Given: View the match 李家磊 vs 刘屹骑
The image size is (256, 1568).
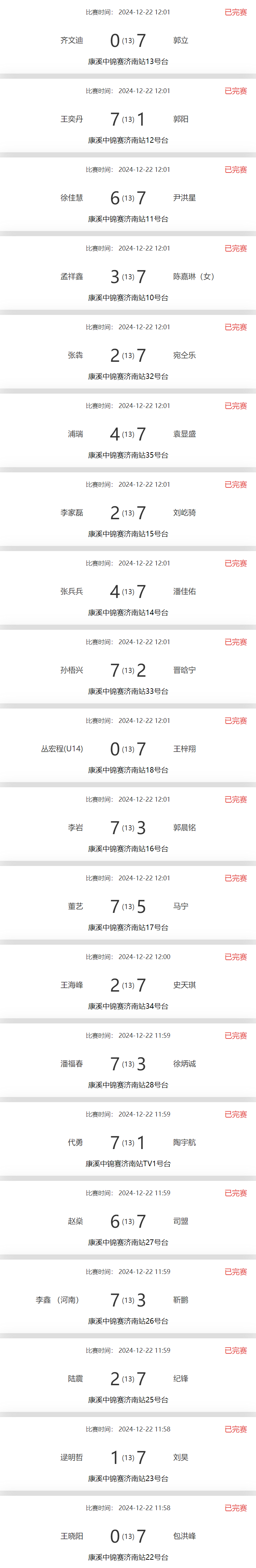Looking at the screenshot, I should (x=128, y=512).
